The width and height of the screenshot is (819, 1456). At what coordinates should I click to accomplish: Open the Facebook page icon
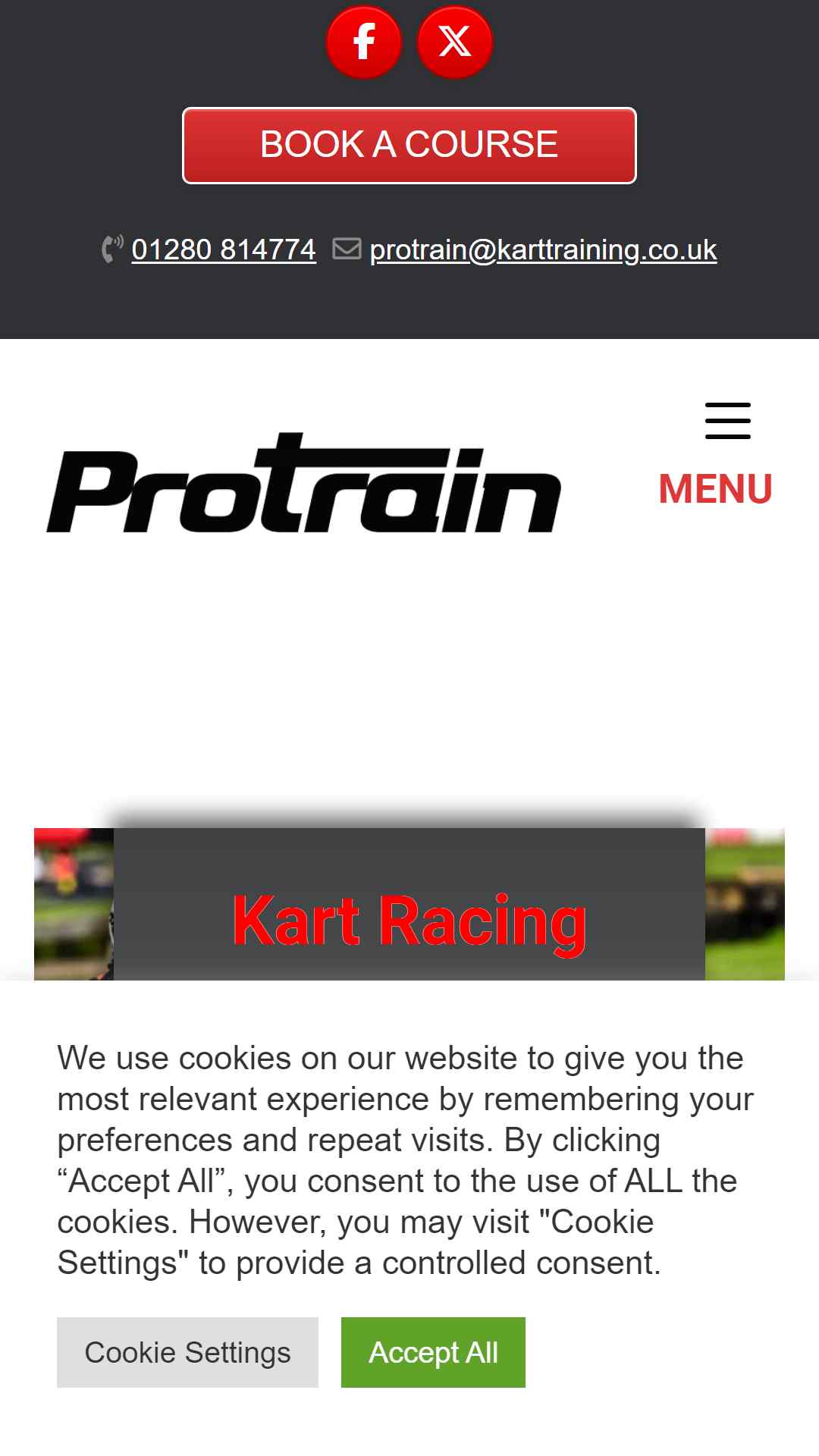click(x=364, y=42)
